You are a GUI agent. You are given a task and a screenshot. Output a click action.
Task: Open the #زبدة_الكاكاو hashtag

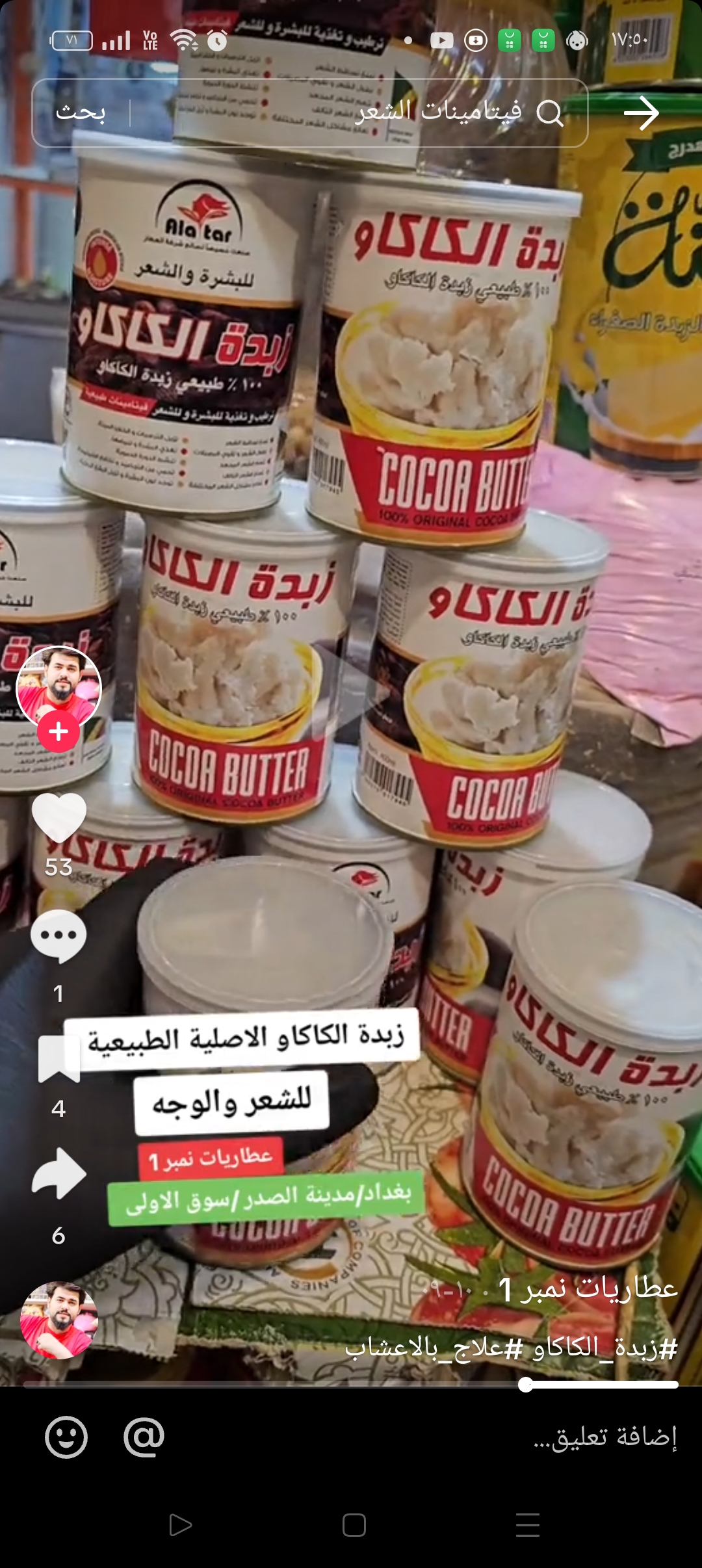point(605,1348)
